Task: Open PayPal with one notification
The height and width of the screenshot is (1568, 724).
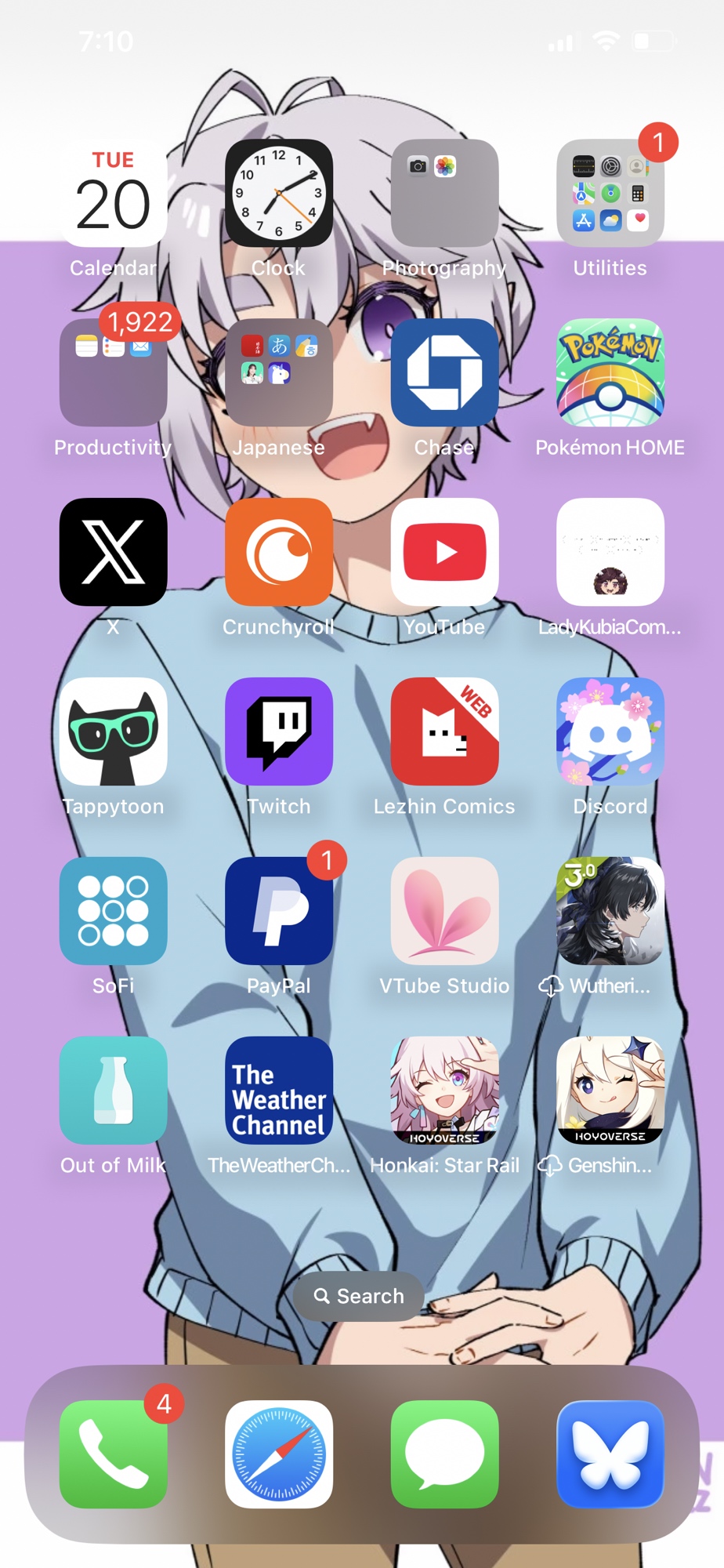Action: [278, 911]
